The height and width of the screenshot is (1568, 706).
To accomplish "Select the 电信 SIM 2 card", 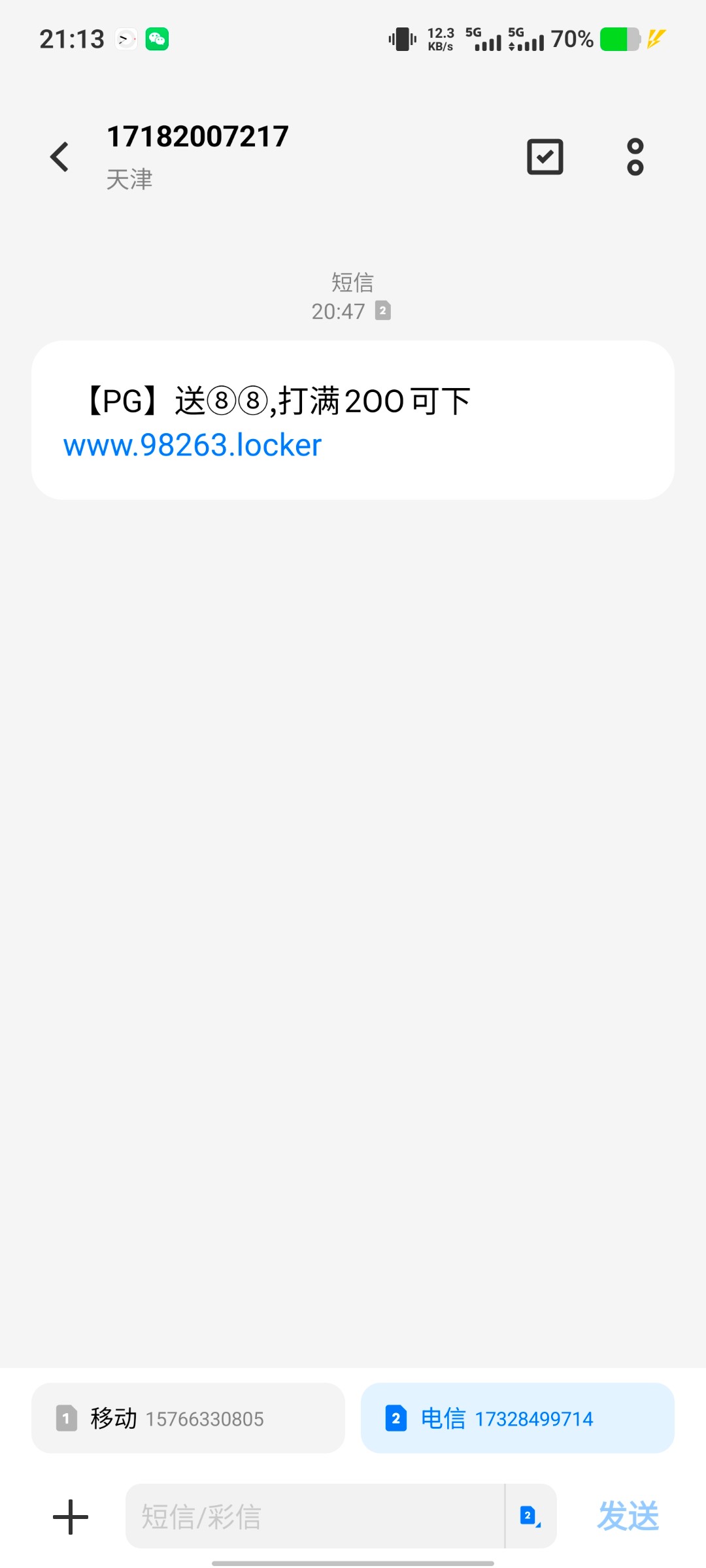I will pos(517,1418).
